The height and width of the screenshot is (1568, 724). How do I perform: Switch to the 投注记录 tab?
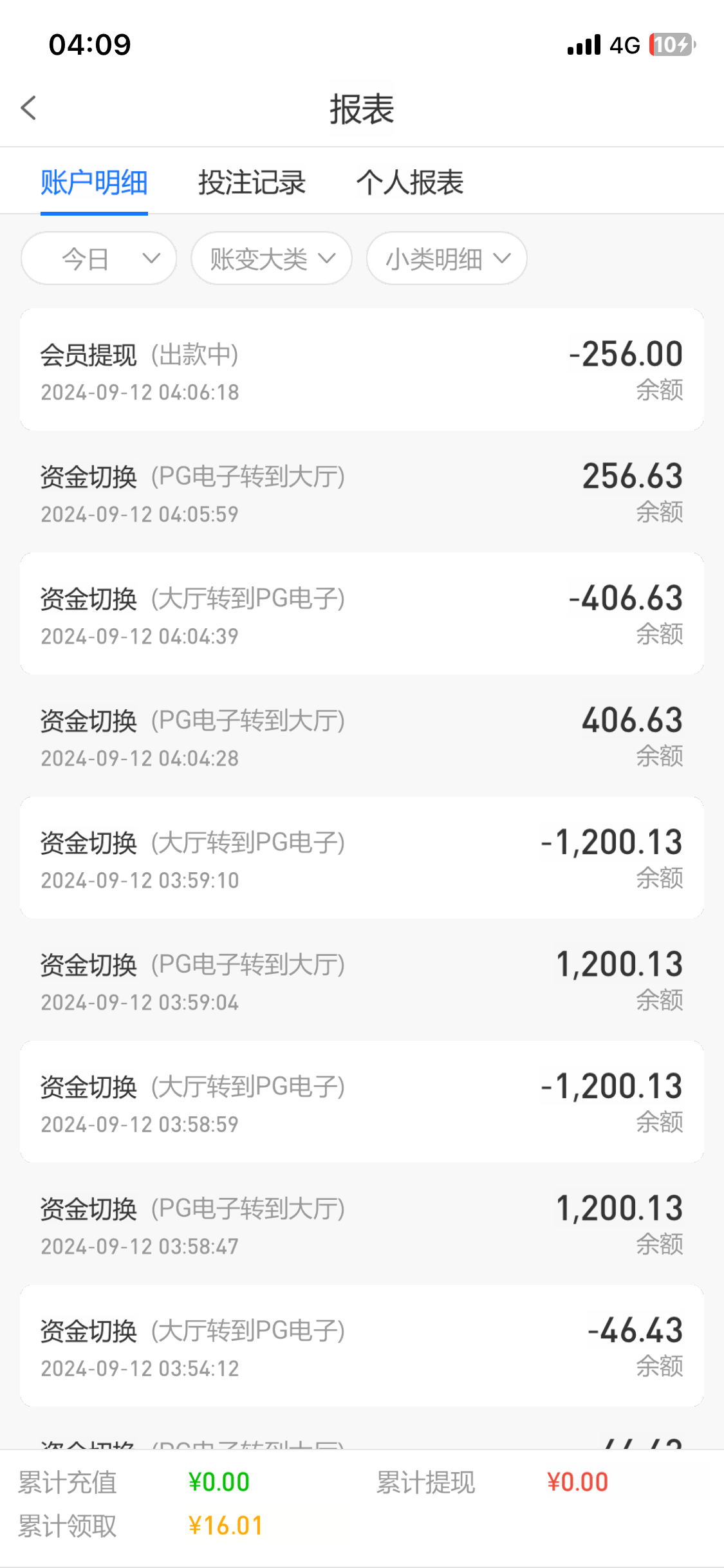point(252,182)
